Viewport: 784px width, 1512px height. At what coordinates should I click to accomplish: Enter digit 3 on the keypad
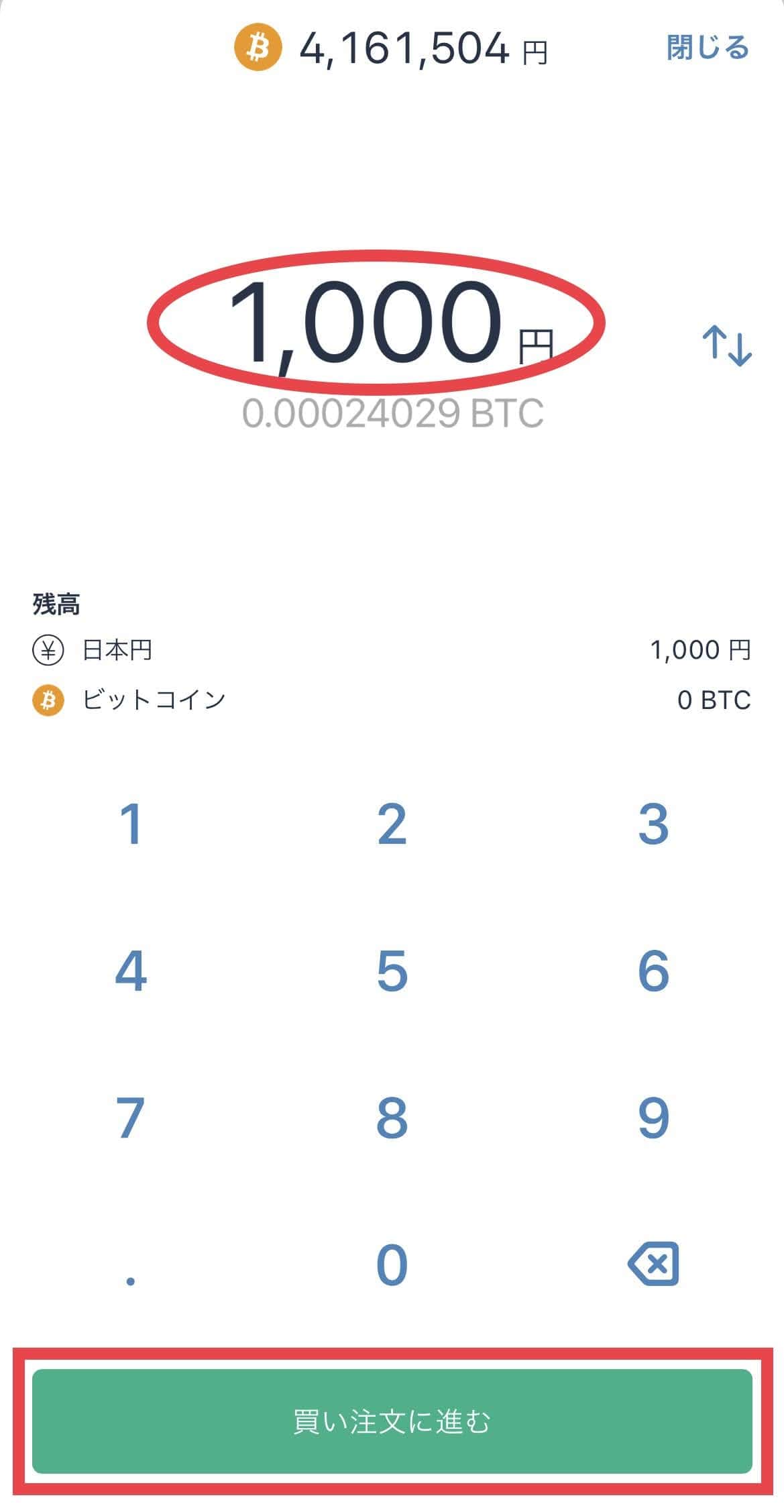point(653,824)
